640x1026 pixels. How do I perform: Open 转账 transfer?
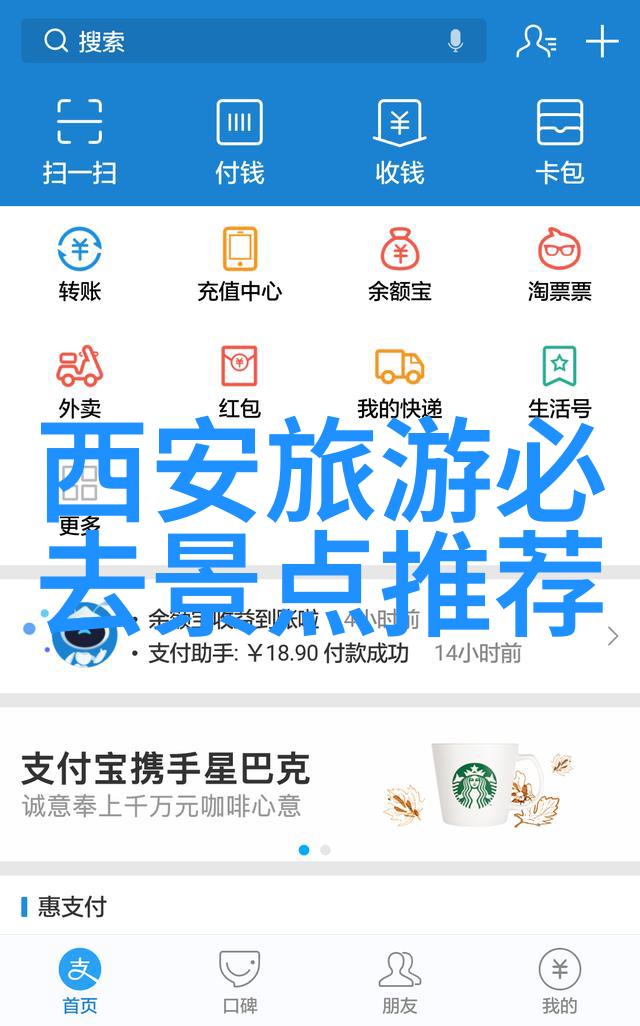click(80, 264)
